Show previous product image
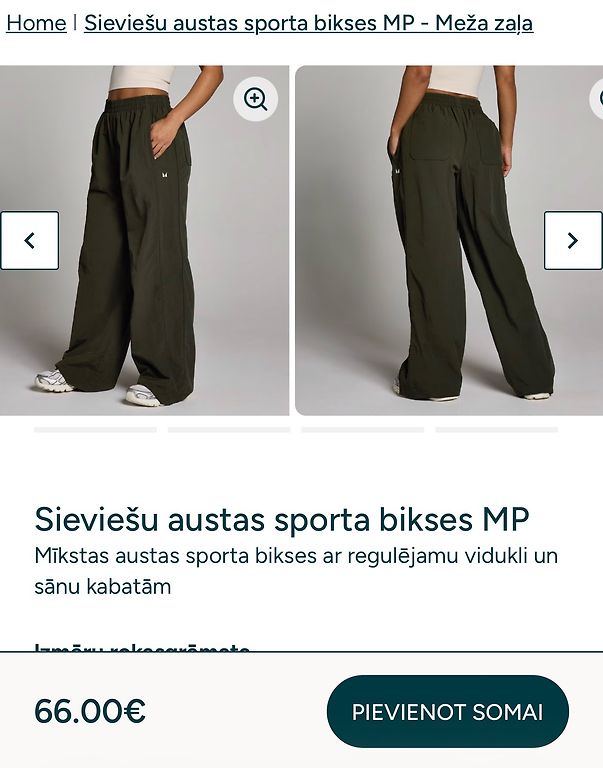This screenshot has height=768, width=603. click(30, 240)
